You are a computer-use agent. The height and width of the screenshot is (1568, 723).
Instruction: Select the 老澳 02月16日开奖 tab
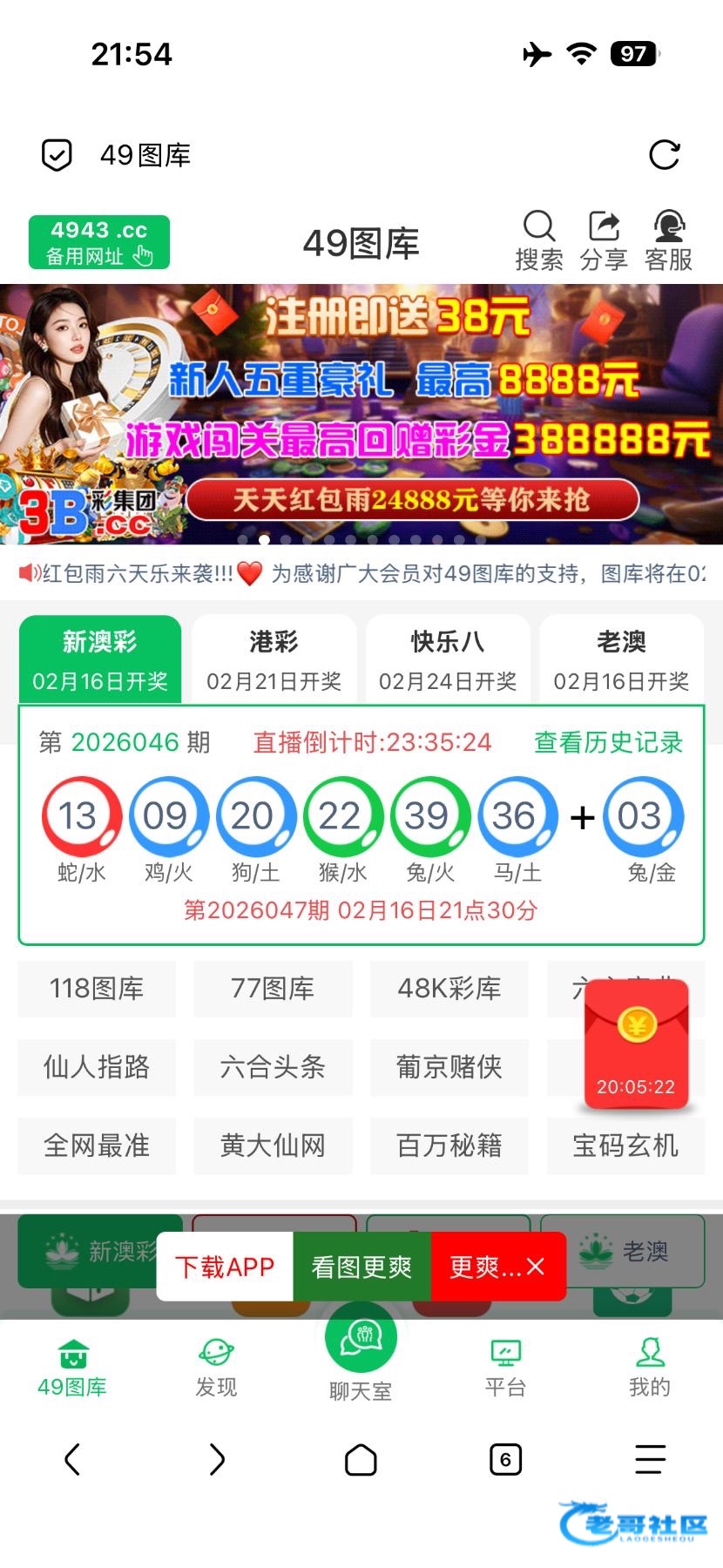click(621, 659)
